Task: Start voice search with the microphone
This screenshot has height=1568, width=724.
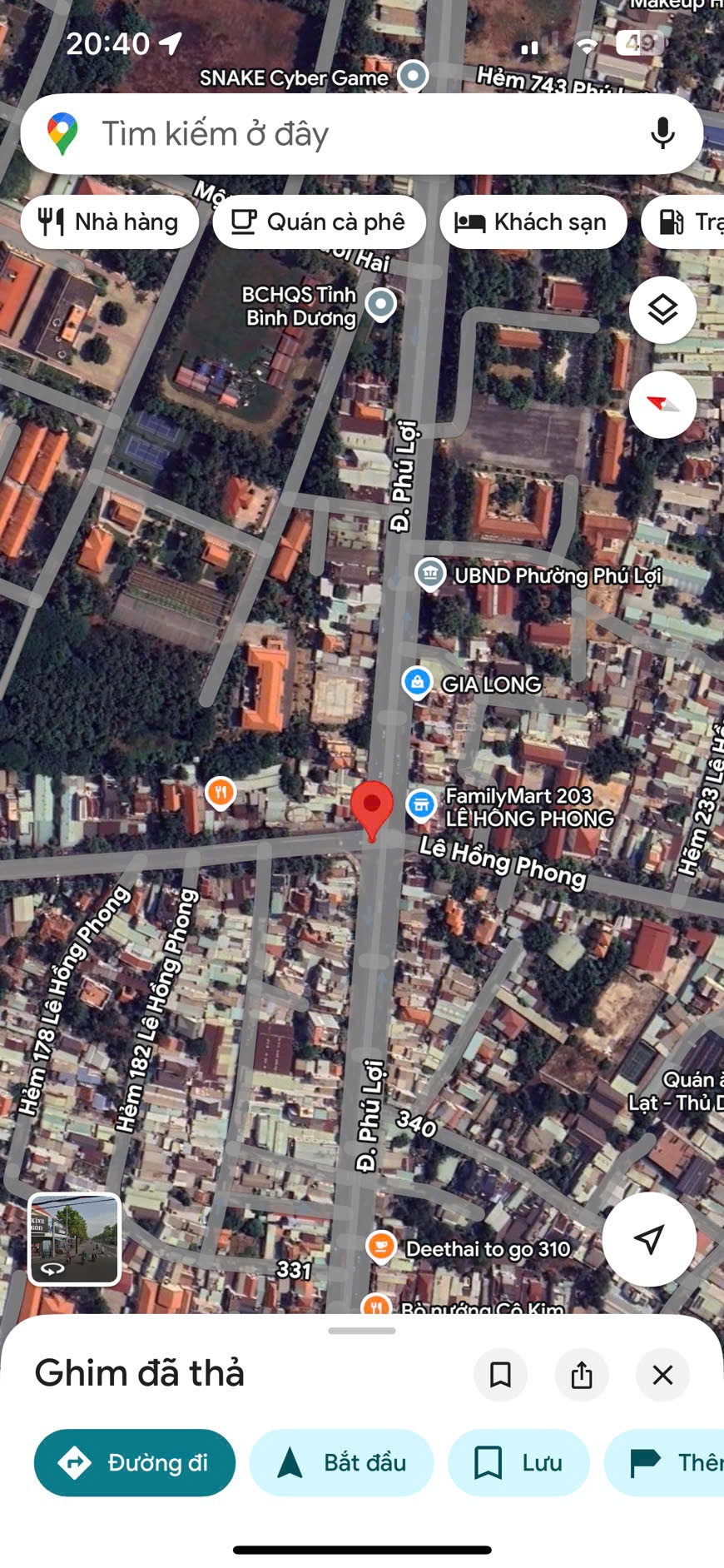Action: pyautogui.click(x=662, y=134)
